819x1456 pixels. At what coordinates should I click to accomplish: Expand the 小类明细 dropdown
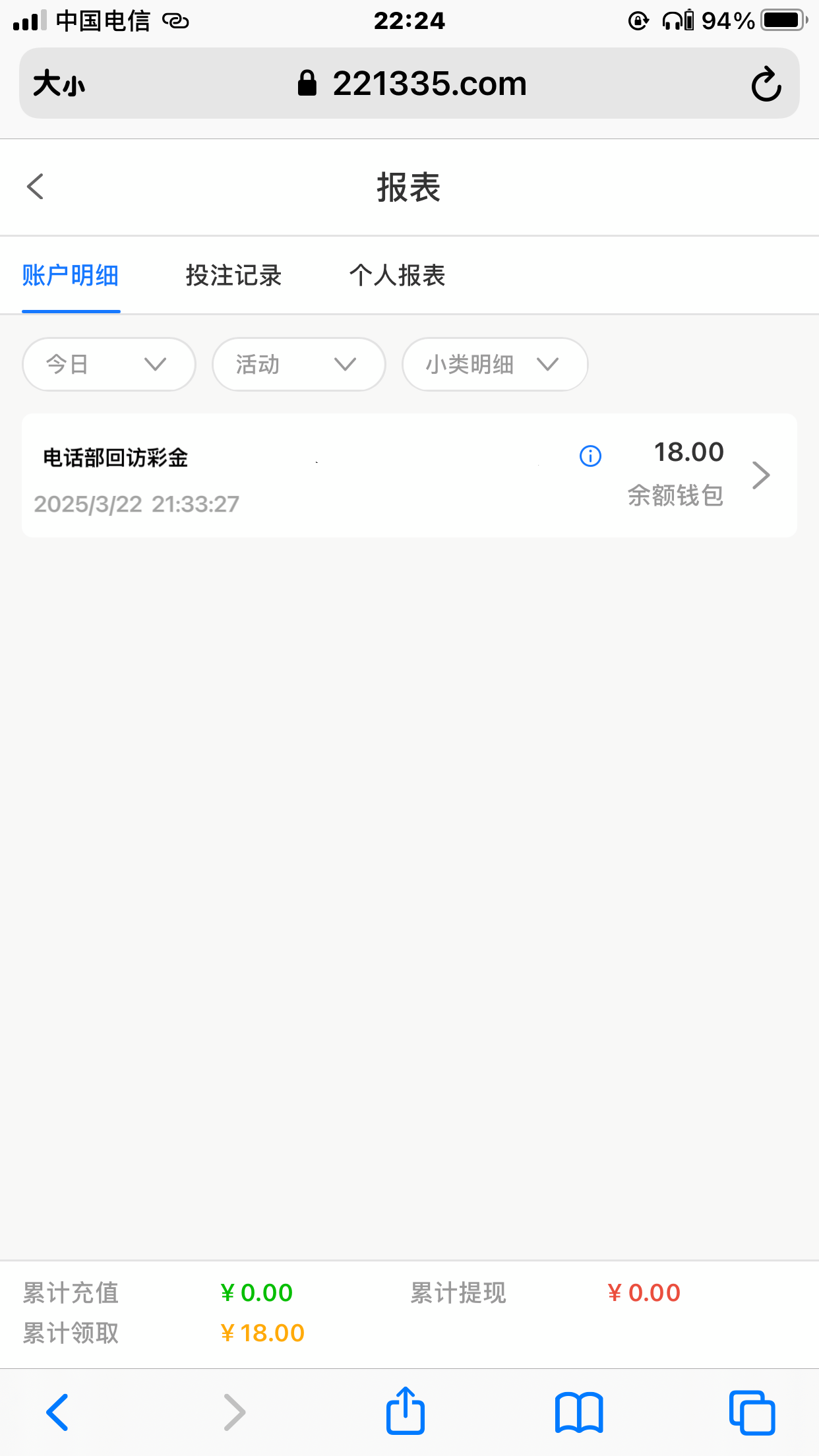tap(495, 364)
